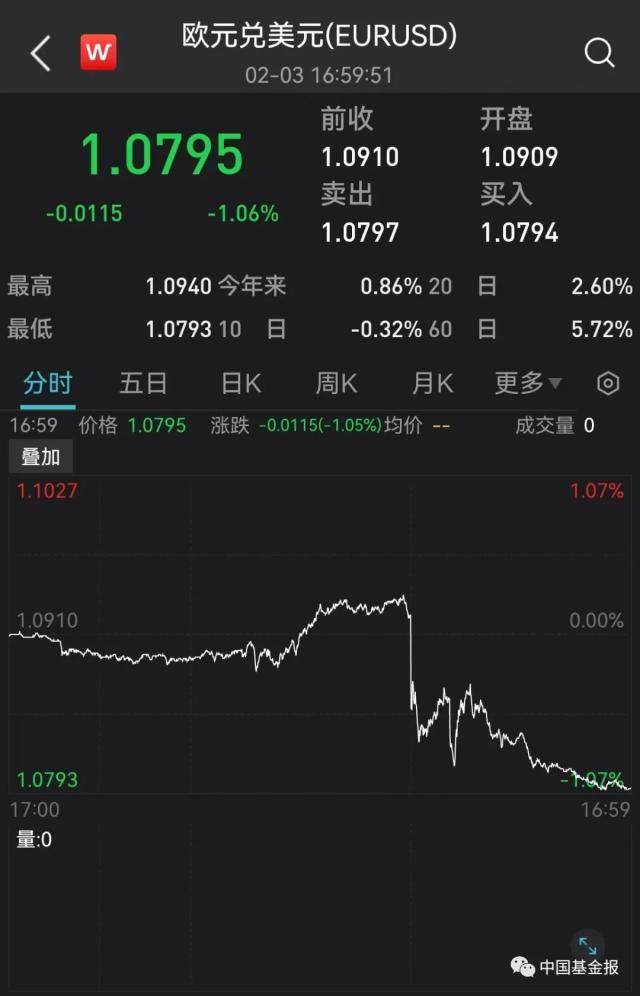
Task: Expand the chart to full screen
Action: 588,945
